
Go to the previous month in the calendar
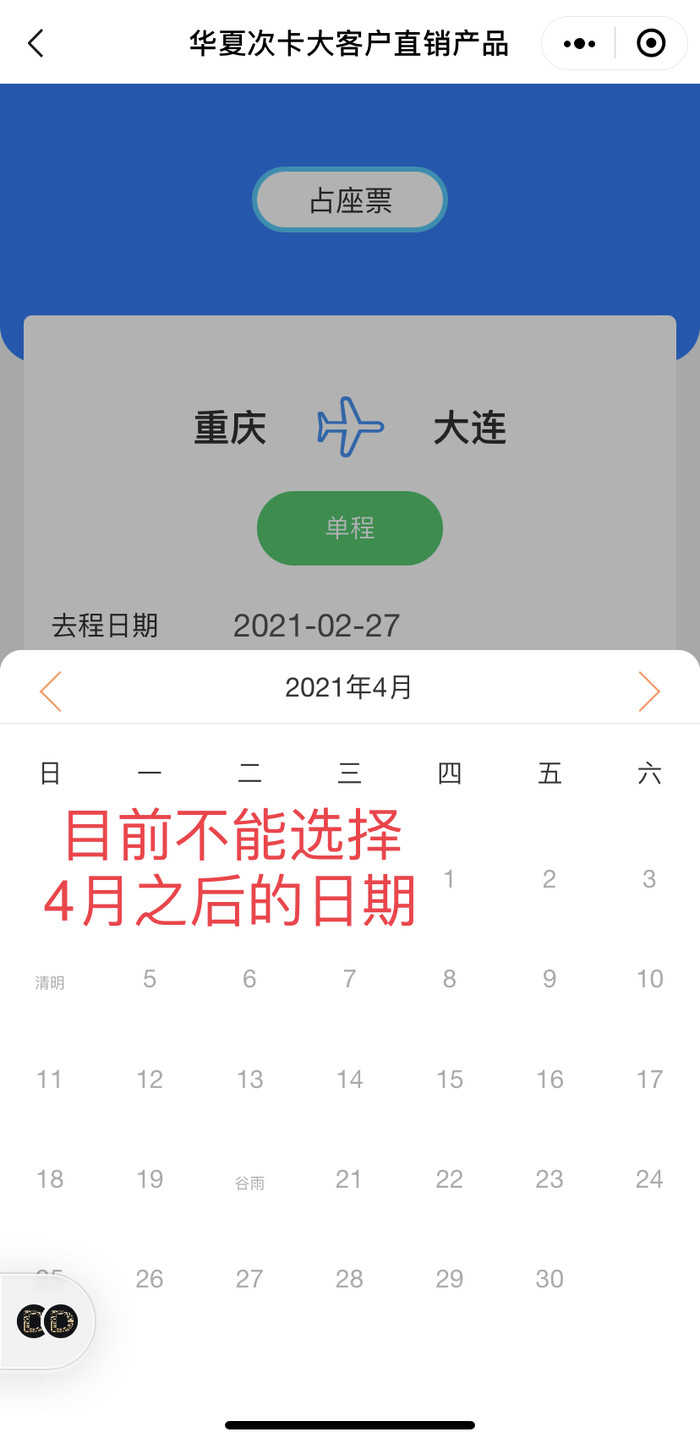[51, 690]
